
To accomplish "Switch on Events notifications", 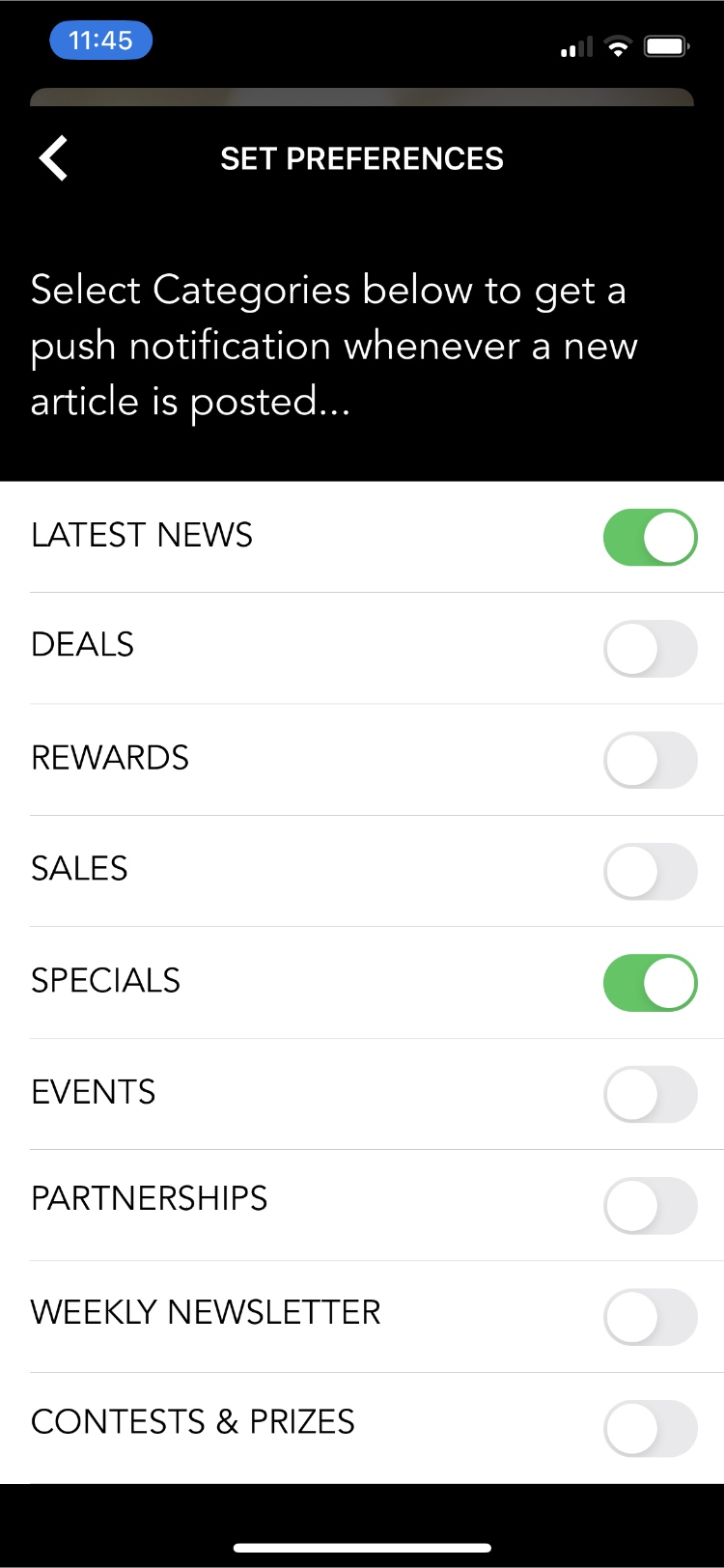I will [x=650, y=1094].
